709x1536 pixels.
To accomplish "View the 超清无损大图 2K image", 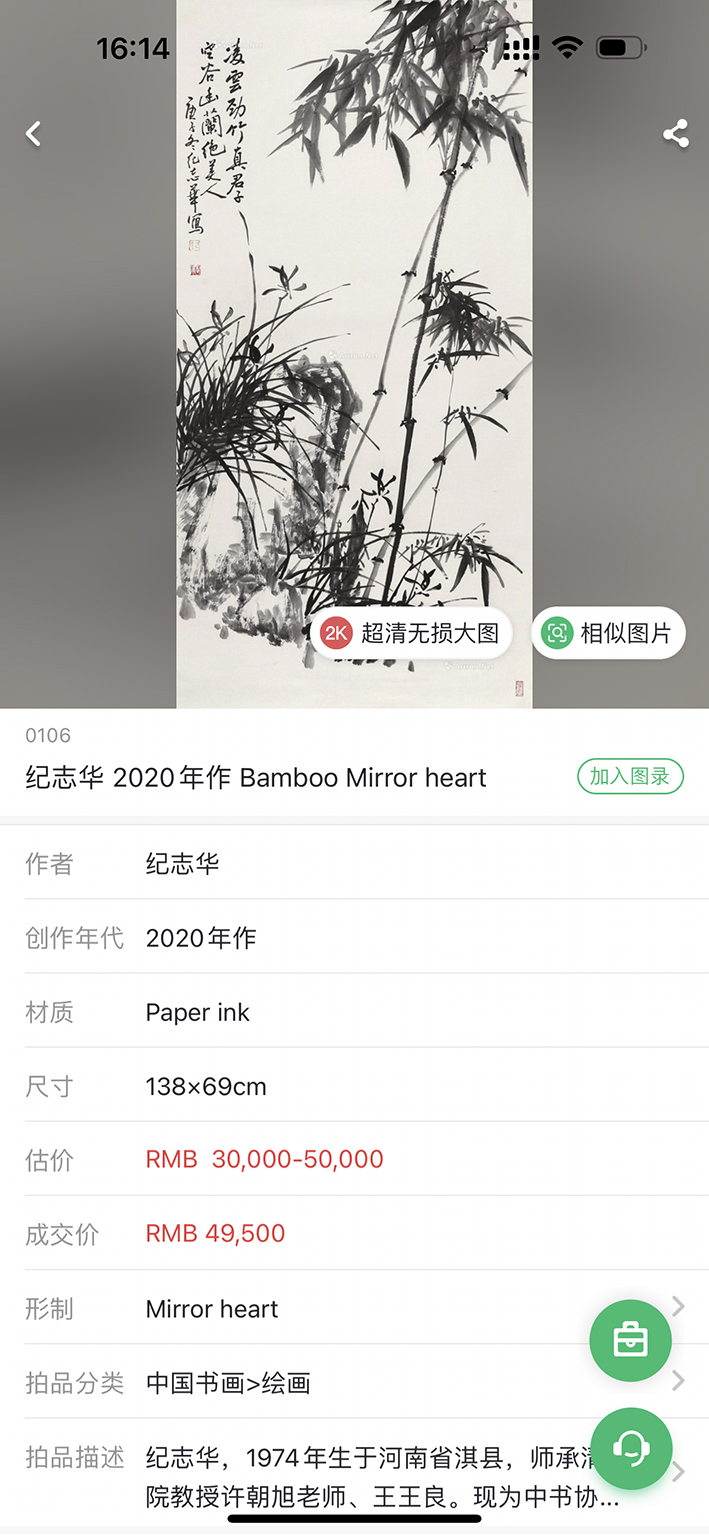I will (411, 633).
